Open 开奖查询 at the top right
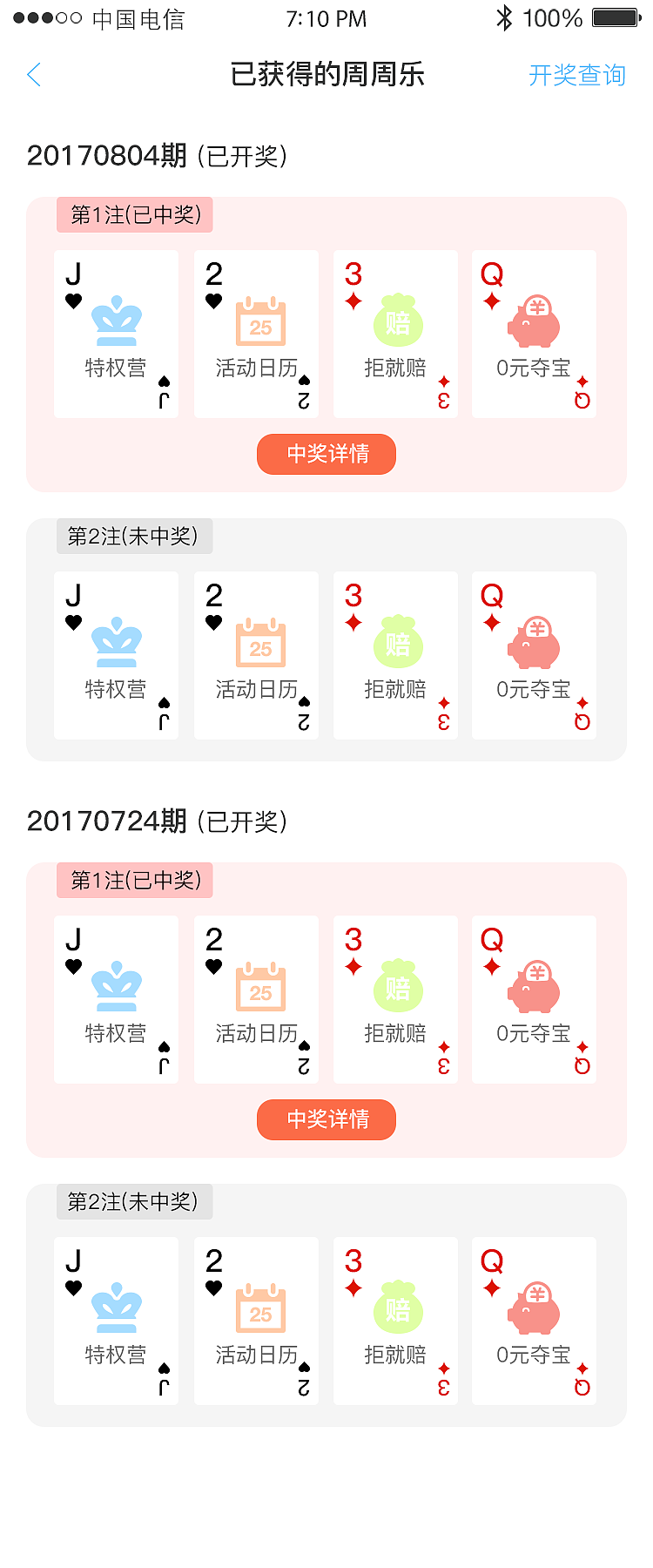Image resolution: width=653 pixels, height=1568 pixels. [577, 76]
